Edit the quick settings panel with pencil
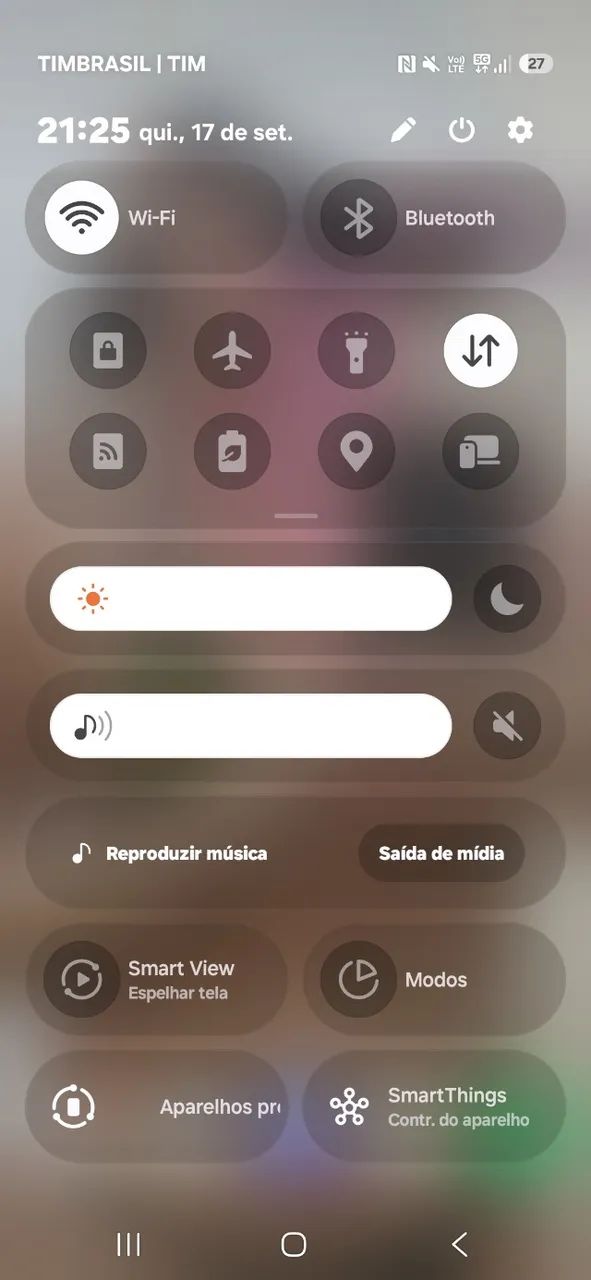The image size is (591, 1280). tap(403, 130)
